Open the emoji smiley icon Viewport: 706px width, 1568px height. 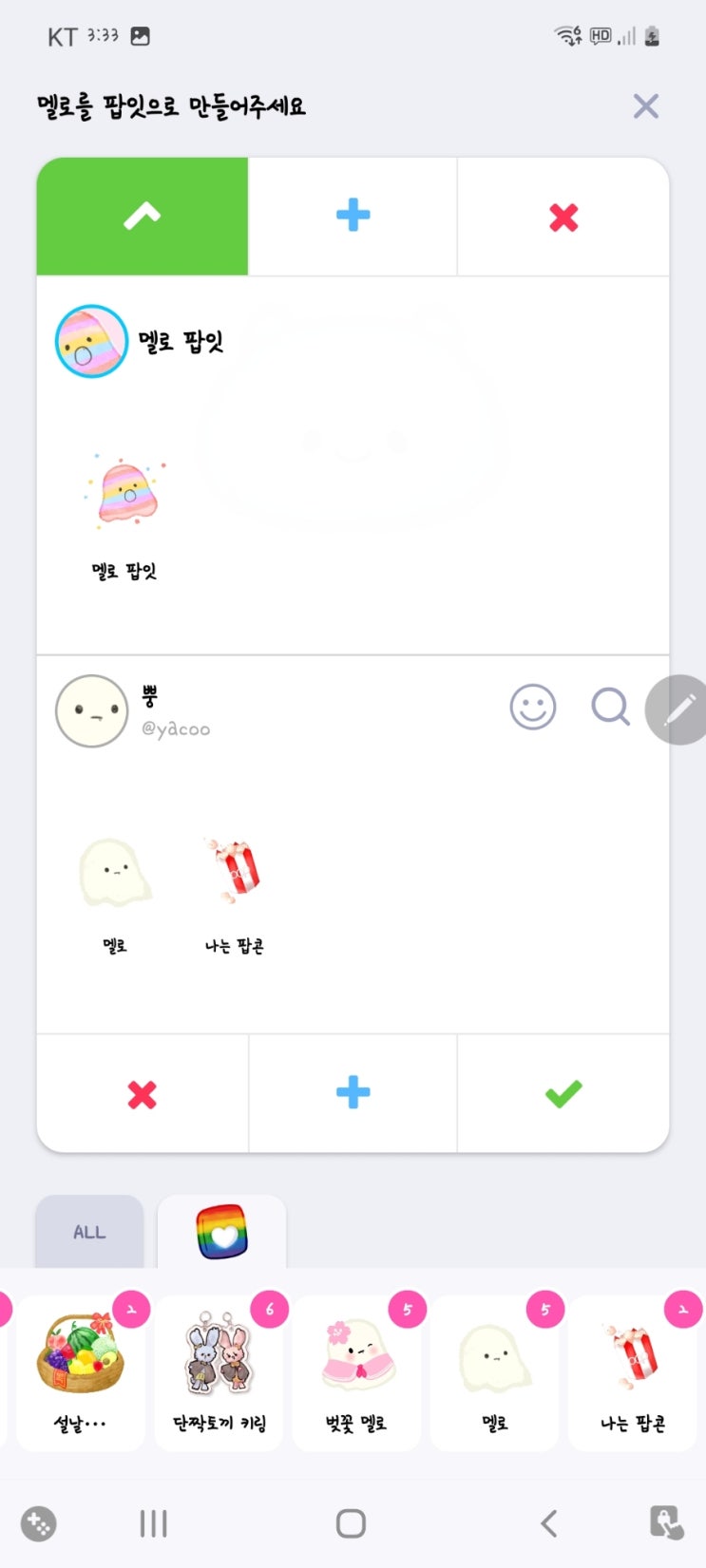coord(532,708)
